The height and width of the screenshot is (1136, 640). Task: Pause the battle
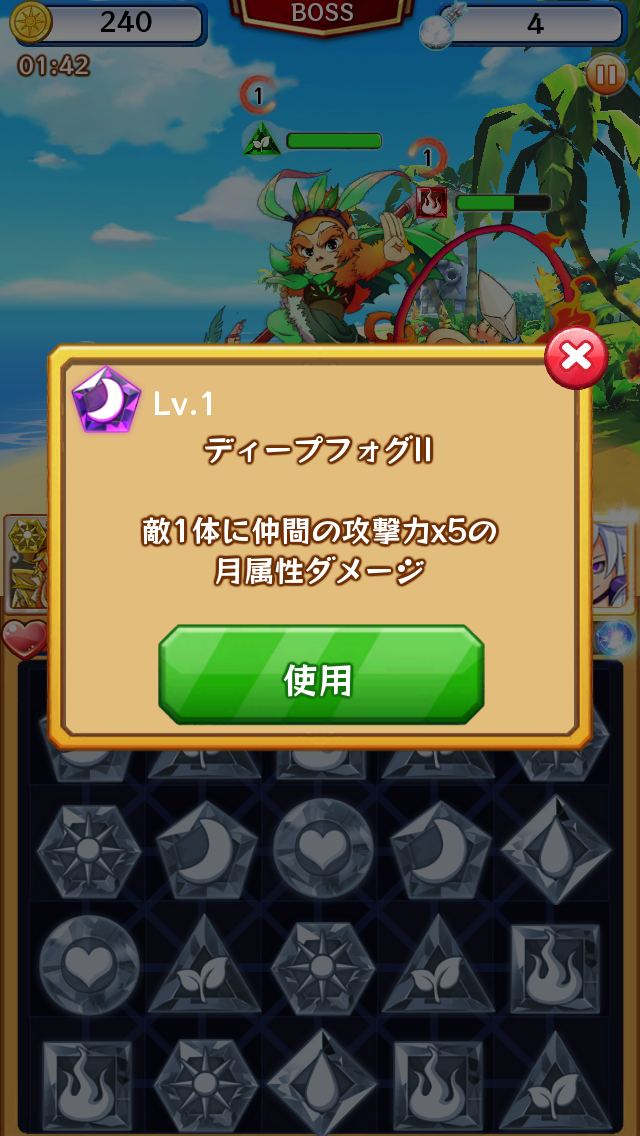click(x=606, y=75)
